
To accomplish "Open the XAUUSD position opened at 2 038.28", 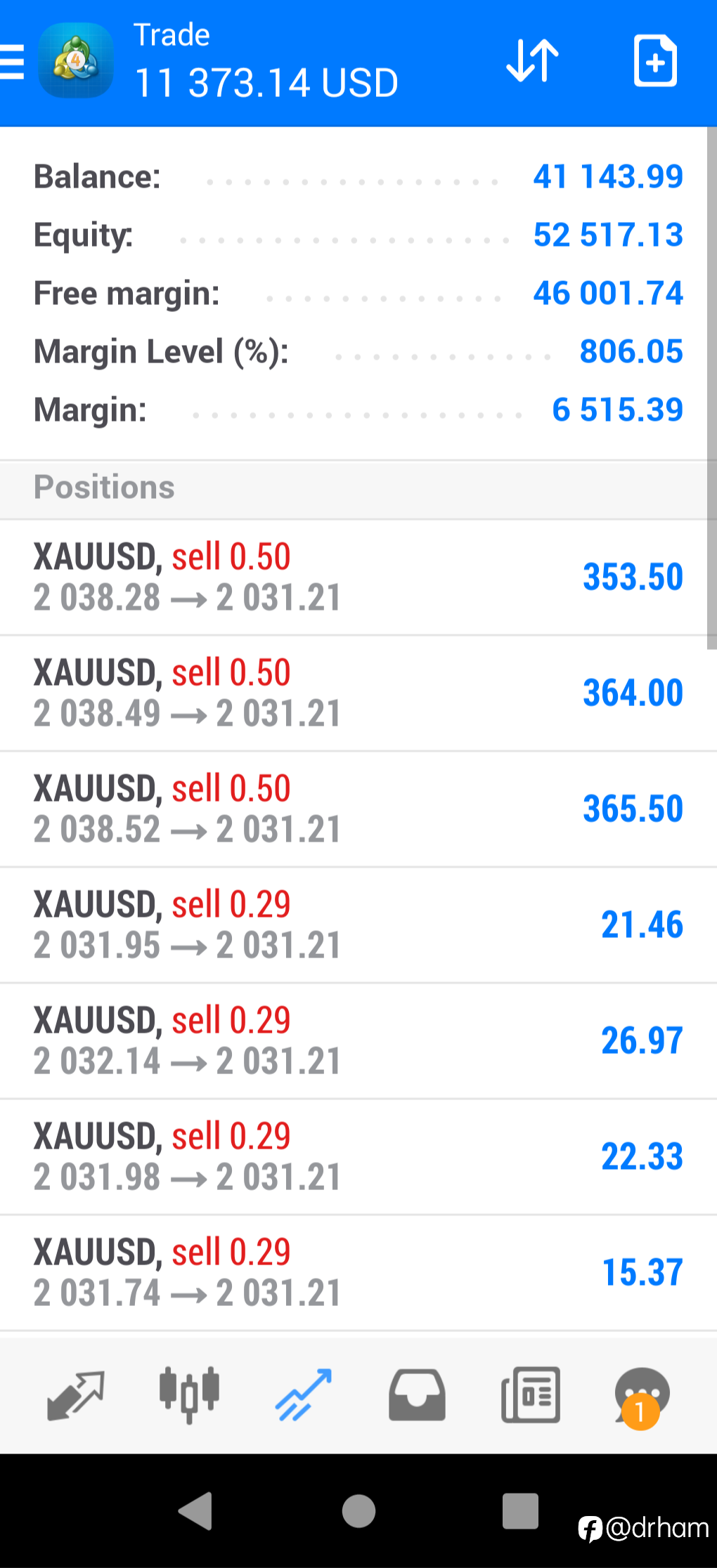I will point(358,577).
